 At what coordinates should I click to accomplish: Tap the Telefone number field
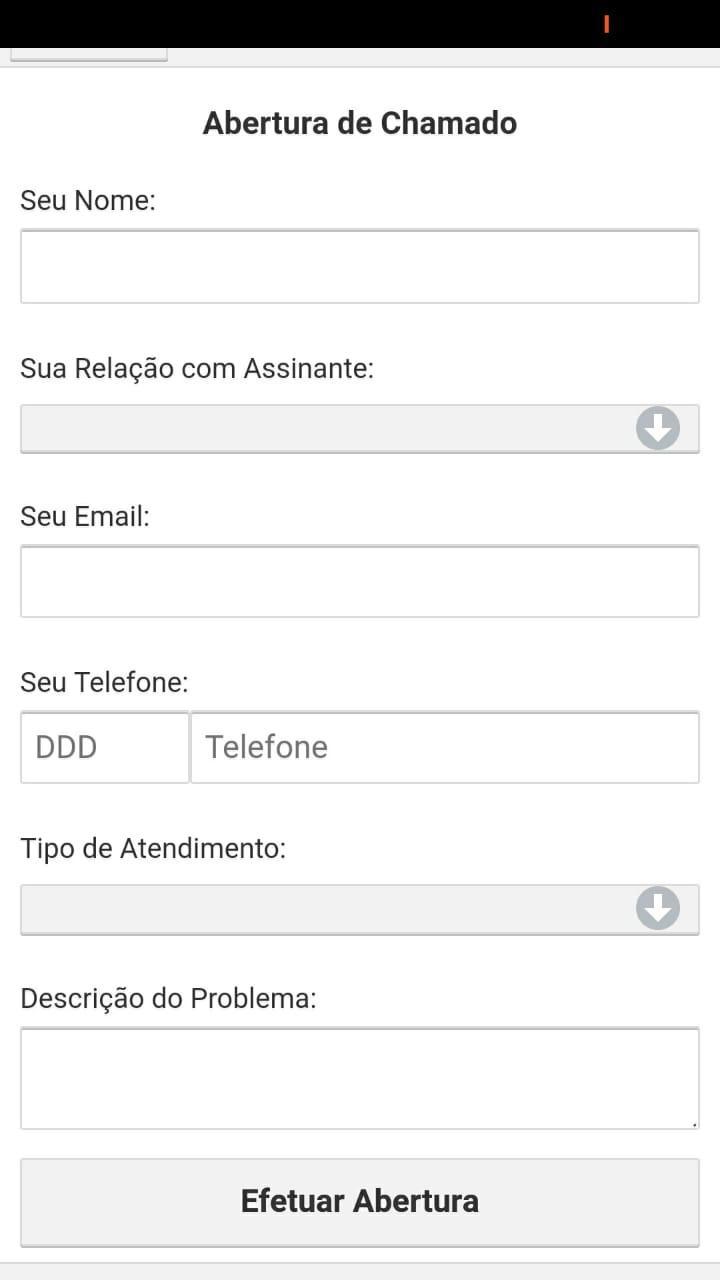tap(445, 747)
